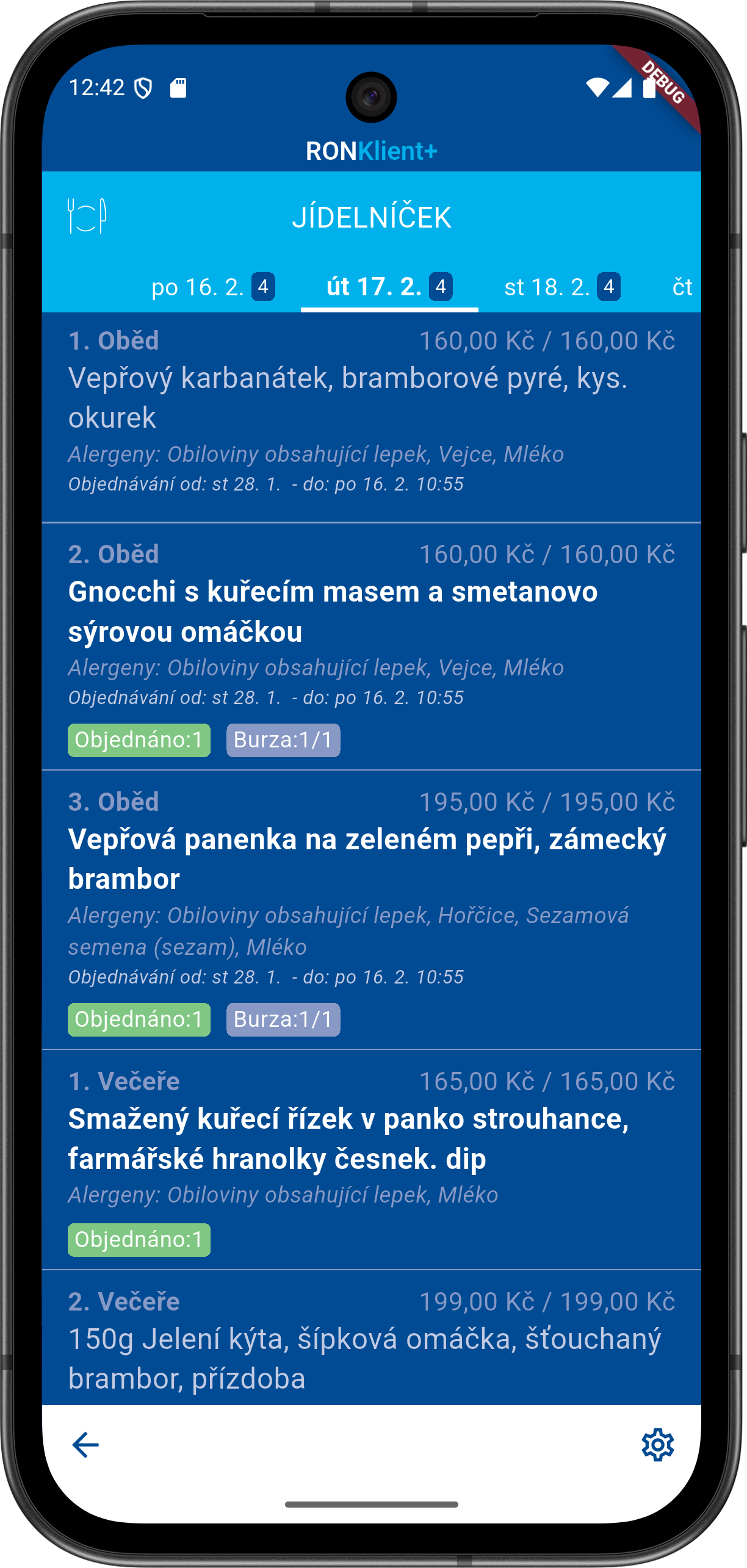Open the settings gear
747x1568 pixels.
click(657, 1445)
